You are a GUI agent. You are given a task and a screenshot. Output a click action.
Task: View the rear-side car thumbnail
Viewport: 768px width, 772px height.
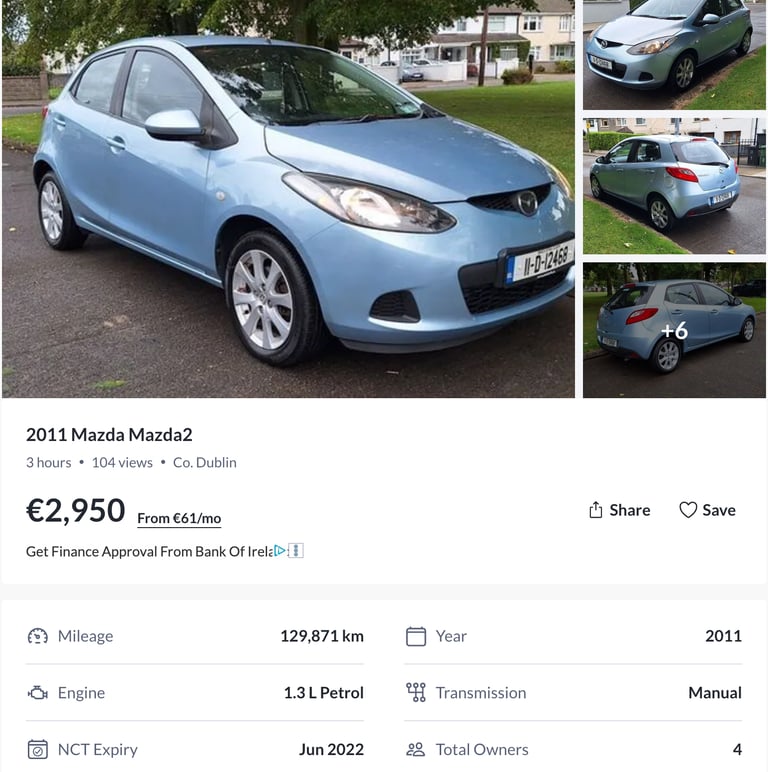(674, 186)
